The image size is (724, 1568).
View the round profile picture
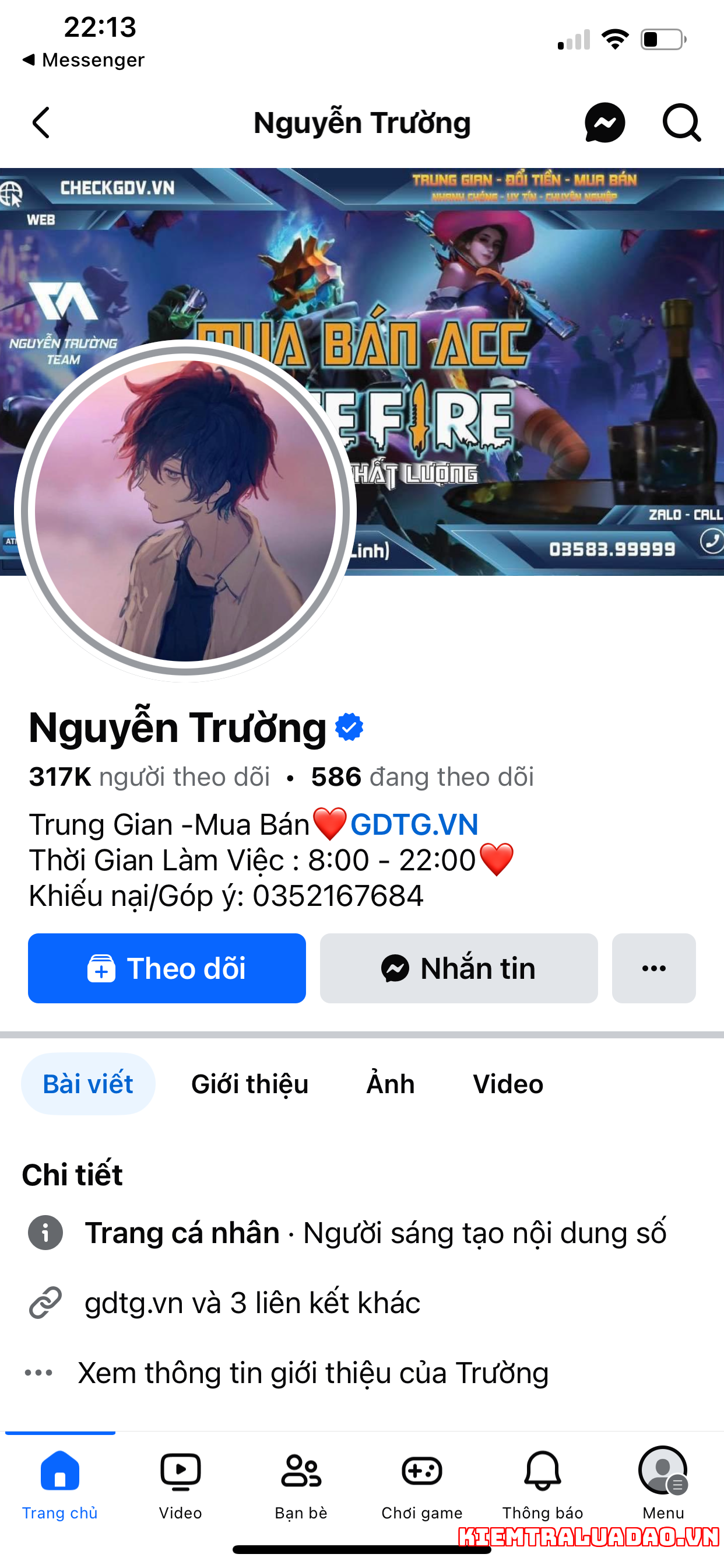pyautogui.click(x=185, y=510)
